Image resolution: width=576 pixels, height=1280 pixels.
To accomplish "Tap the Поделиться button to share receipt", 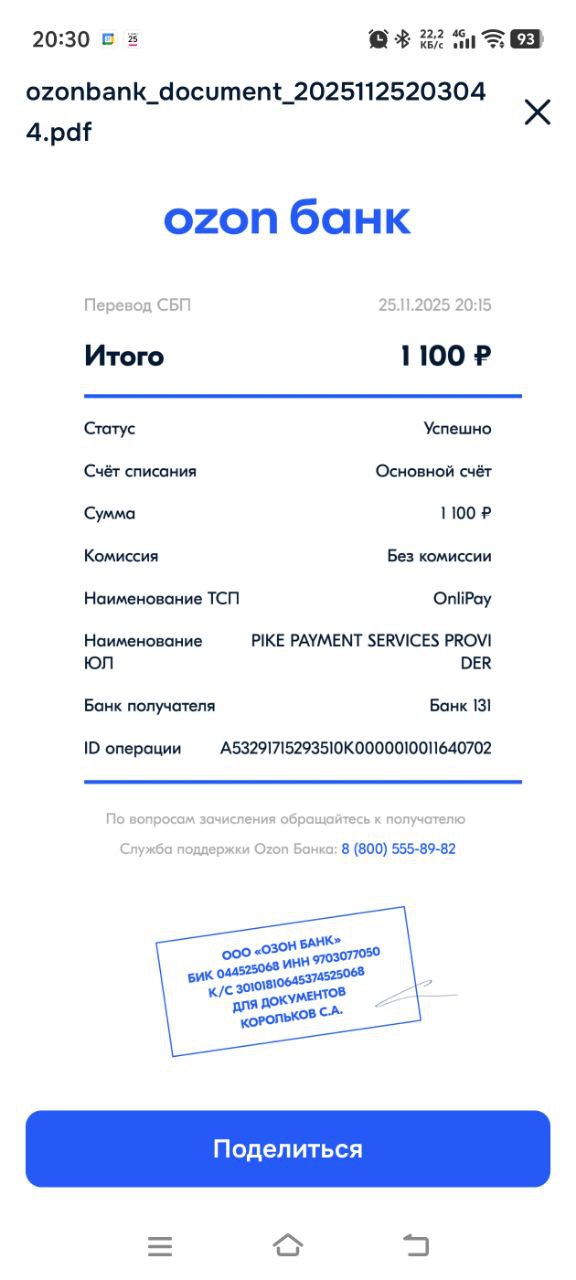I will [288, 1149].
